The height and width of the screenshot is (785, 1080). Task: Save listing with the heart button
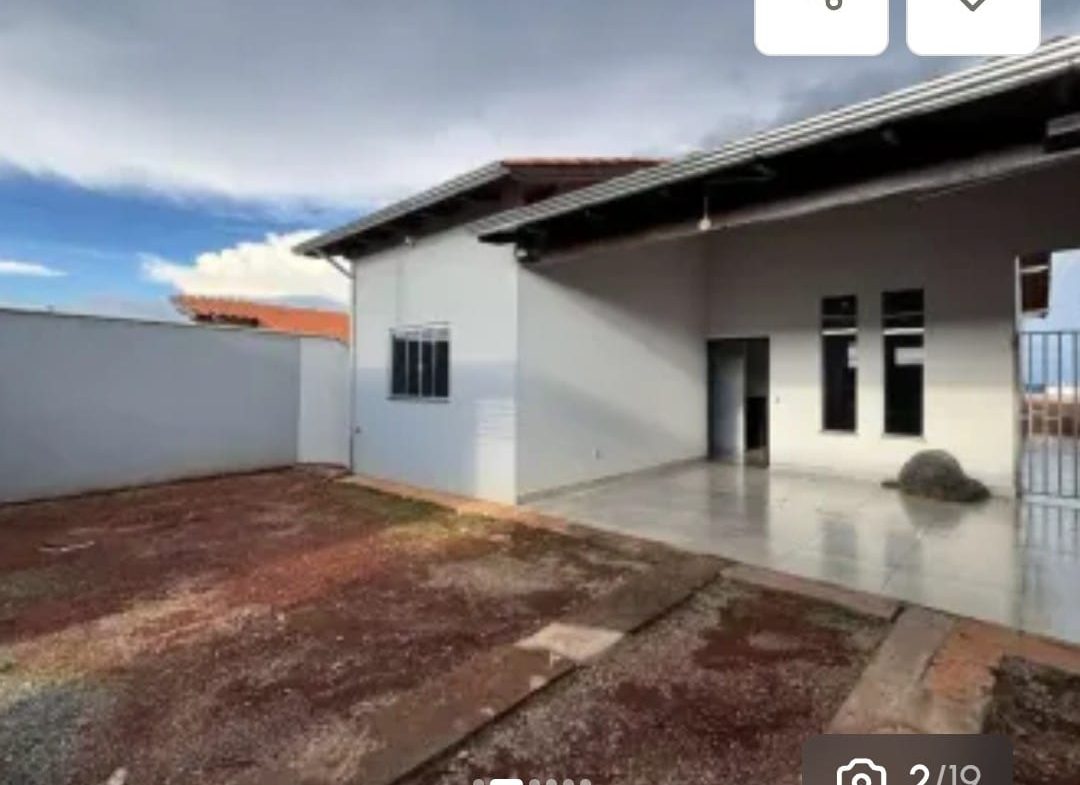(973, 24)
